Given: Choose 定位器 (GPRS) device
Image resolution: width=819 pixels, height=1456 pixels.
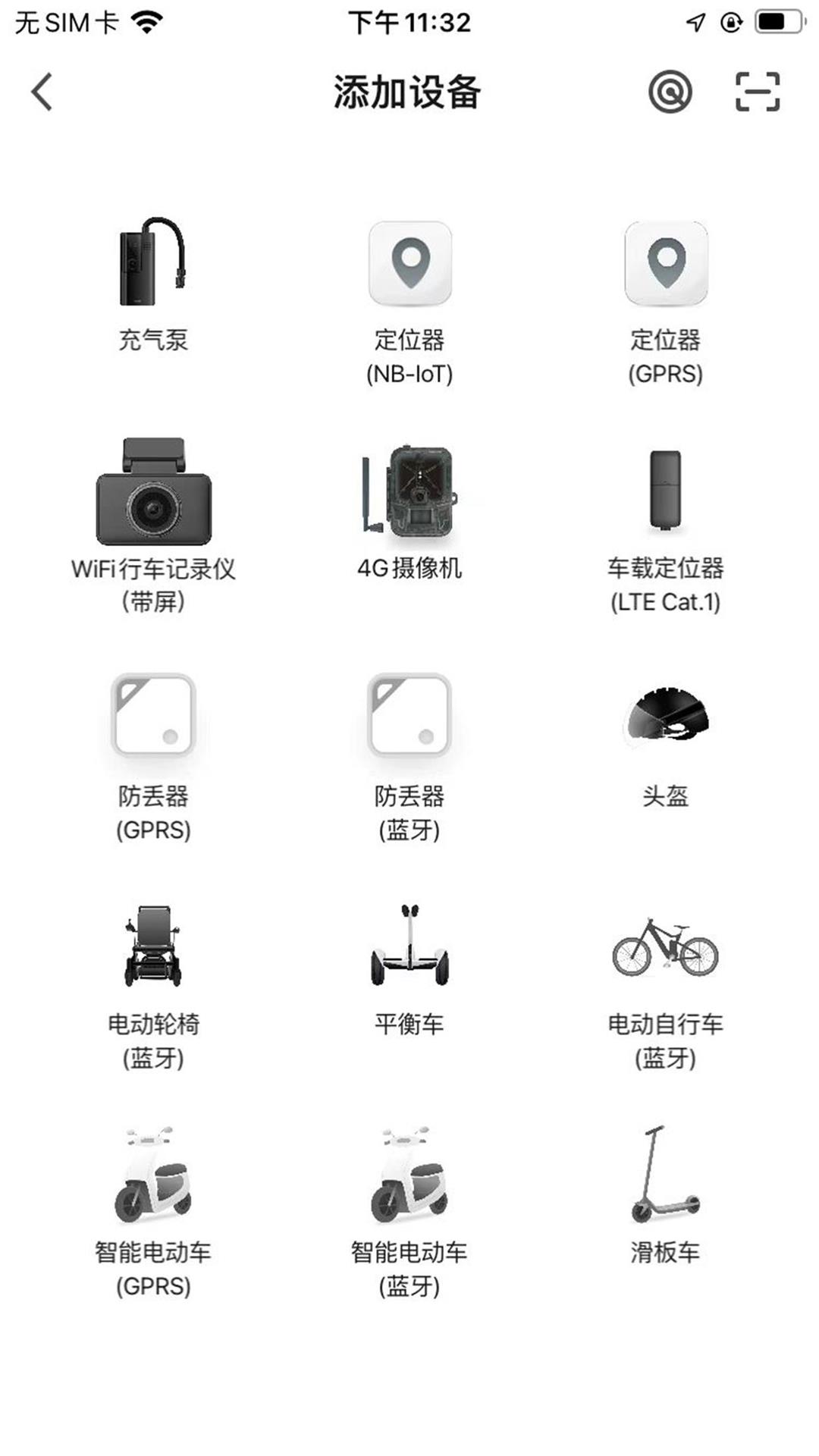Looking at the screenshot, I should 666,303.
